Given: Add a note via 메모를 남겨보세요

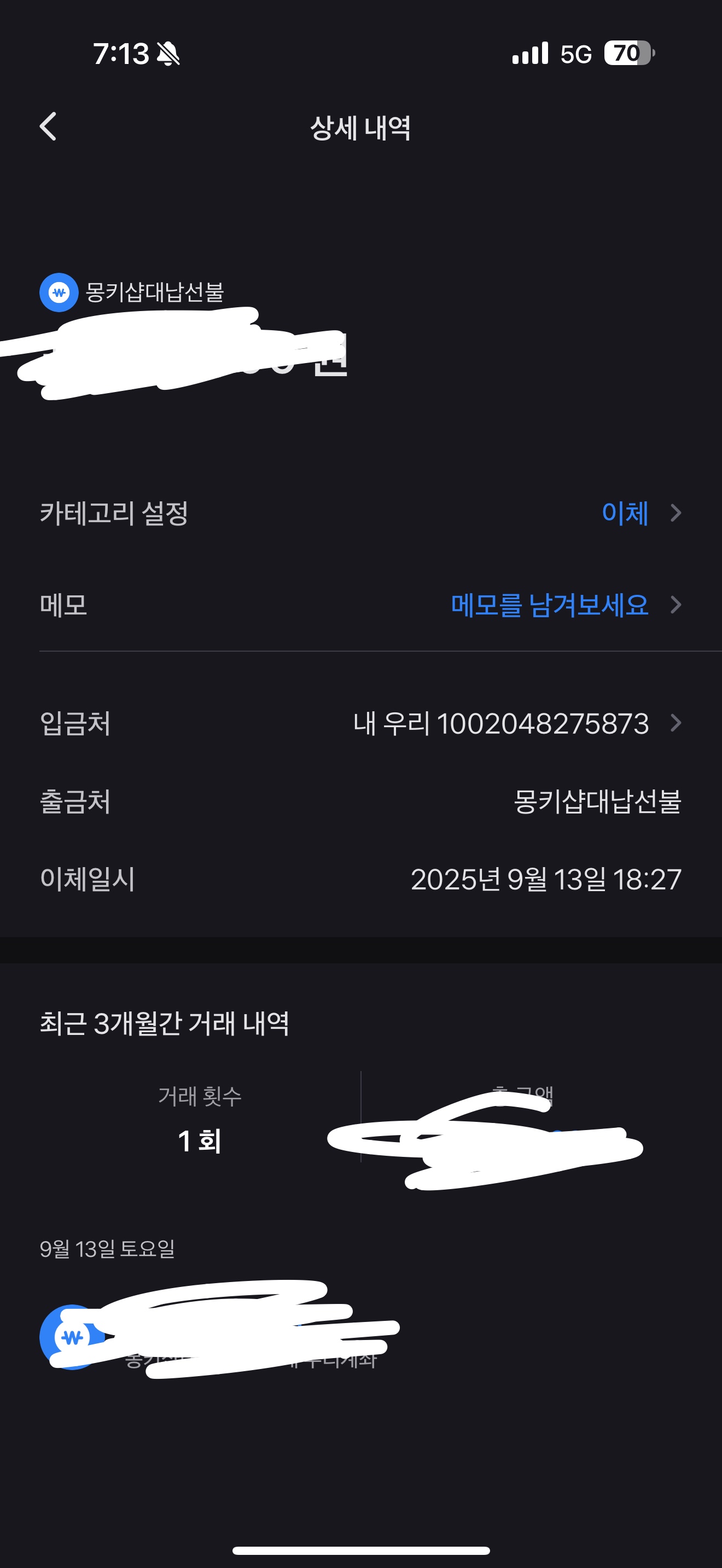Looking at the screenshot, I should (x=550, y=605).
